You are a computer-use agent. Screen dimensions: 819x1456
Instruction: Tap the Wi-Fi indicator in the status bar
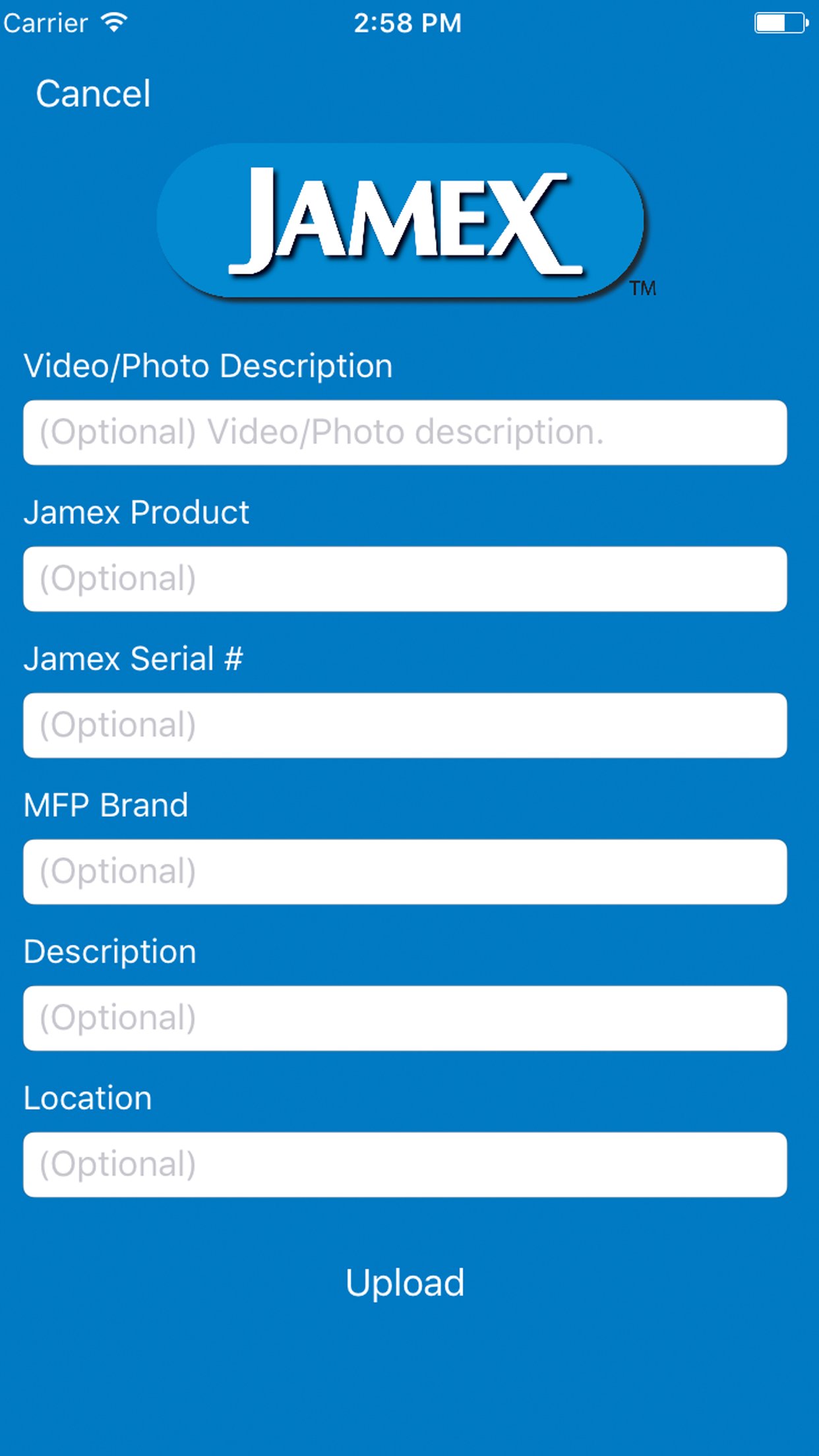[x=113, y=22]
